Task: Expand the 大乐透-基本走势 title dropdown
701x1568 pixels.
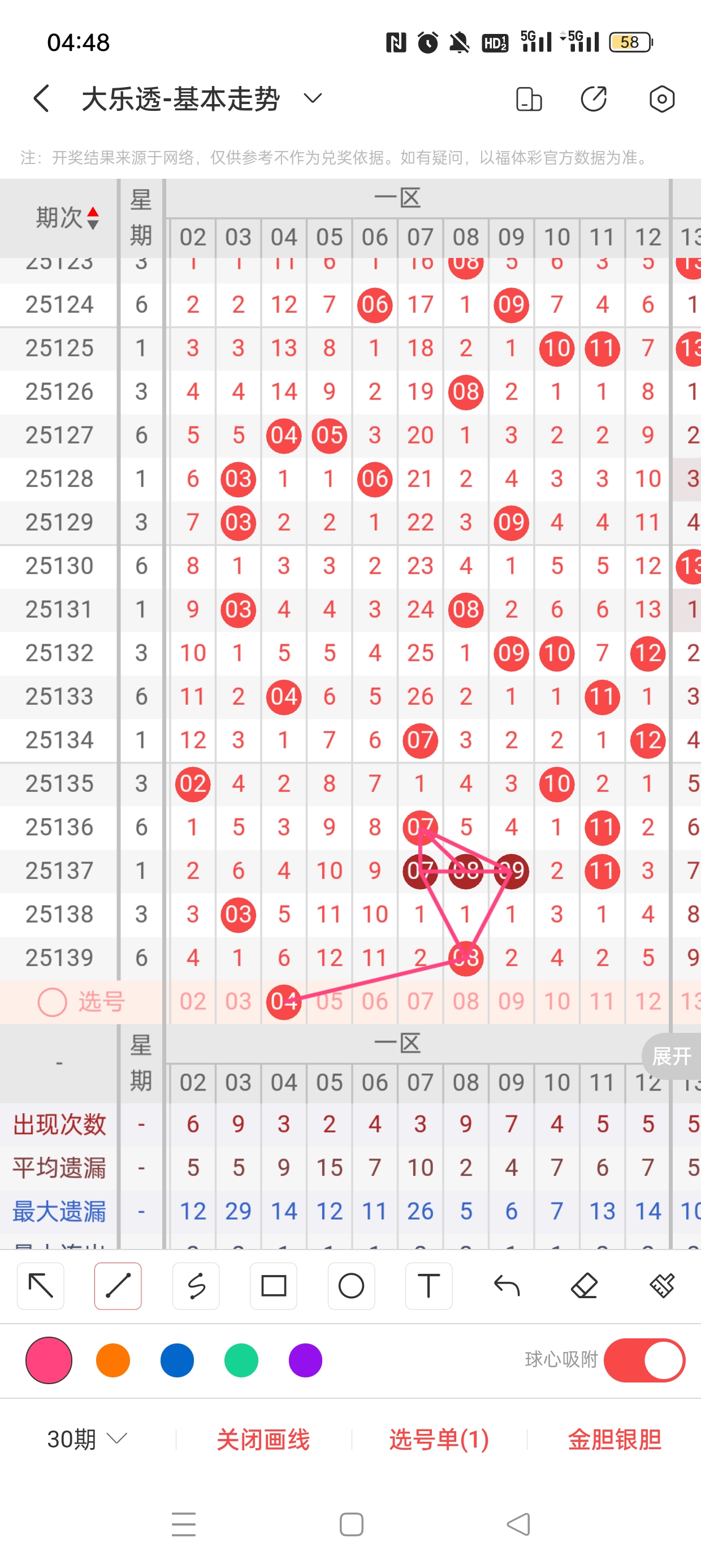Action: pos(313,98)
